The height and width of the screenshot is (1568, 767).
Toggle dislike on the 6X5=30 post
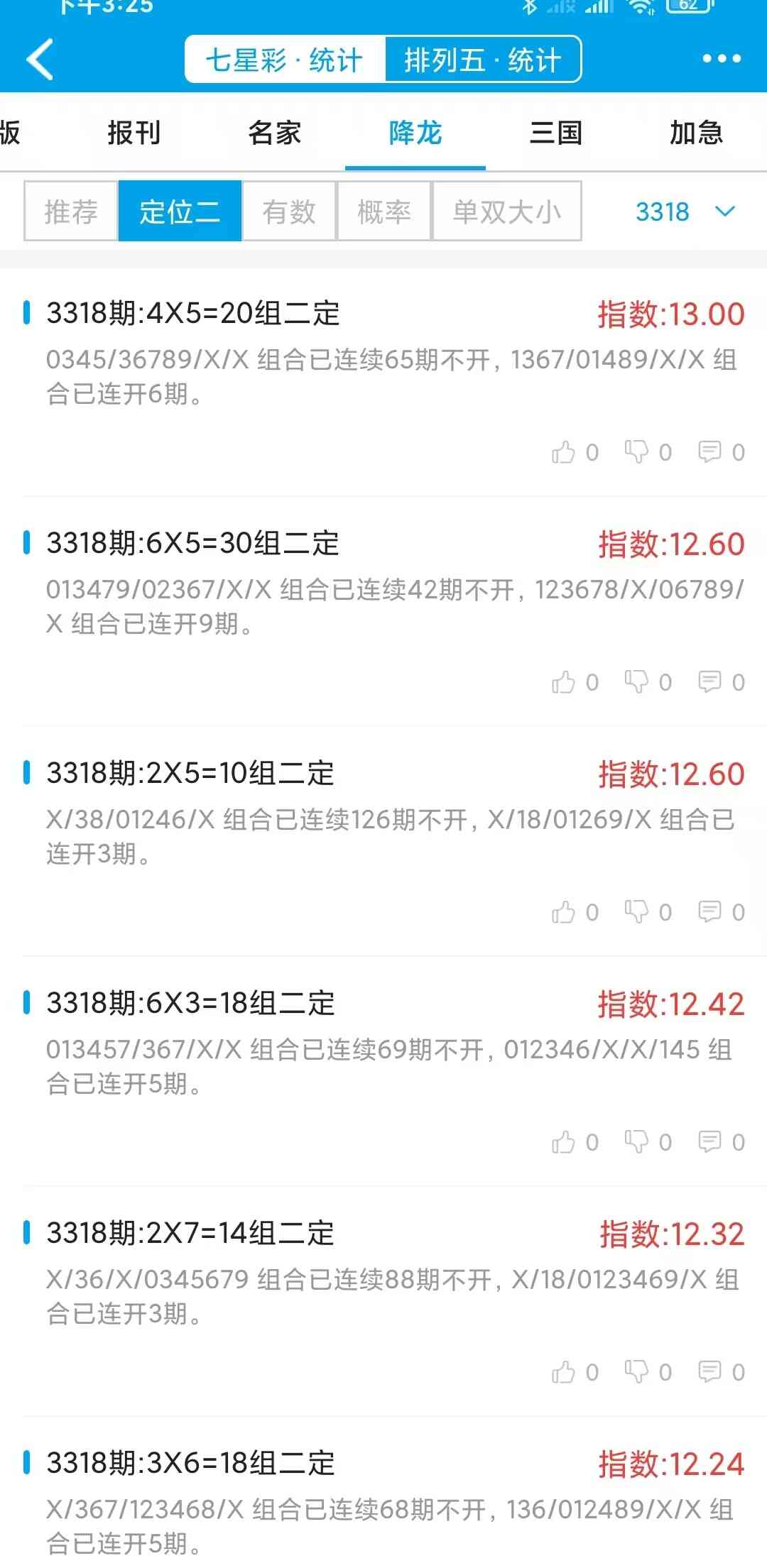(x=638, y=682)
